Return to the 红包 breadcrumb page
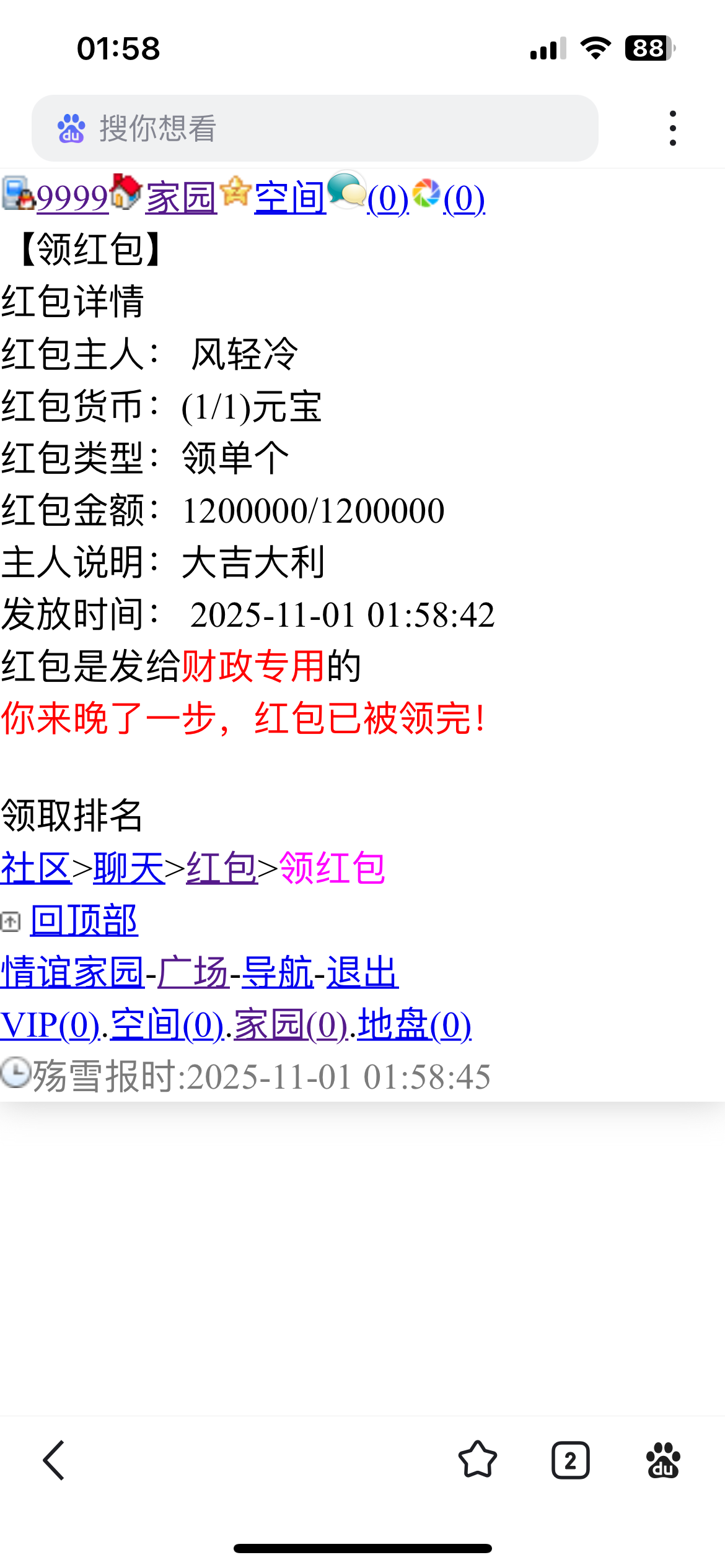725x1568 pixels. 221,868
